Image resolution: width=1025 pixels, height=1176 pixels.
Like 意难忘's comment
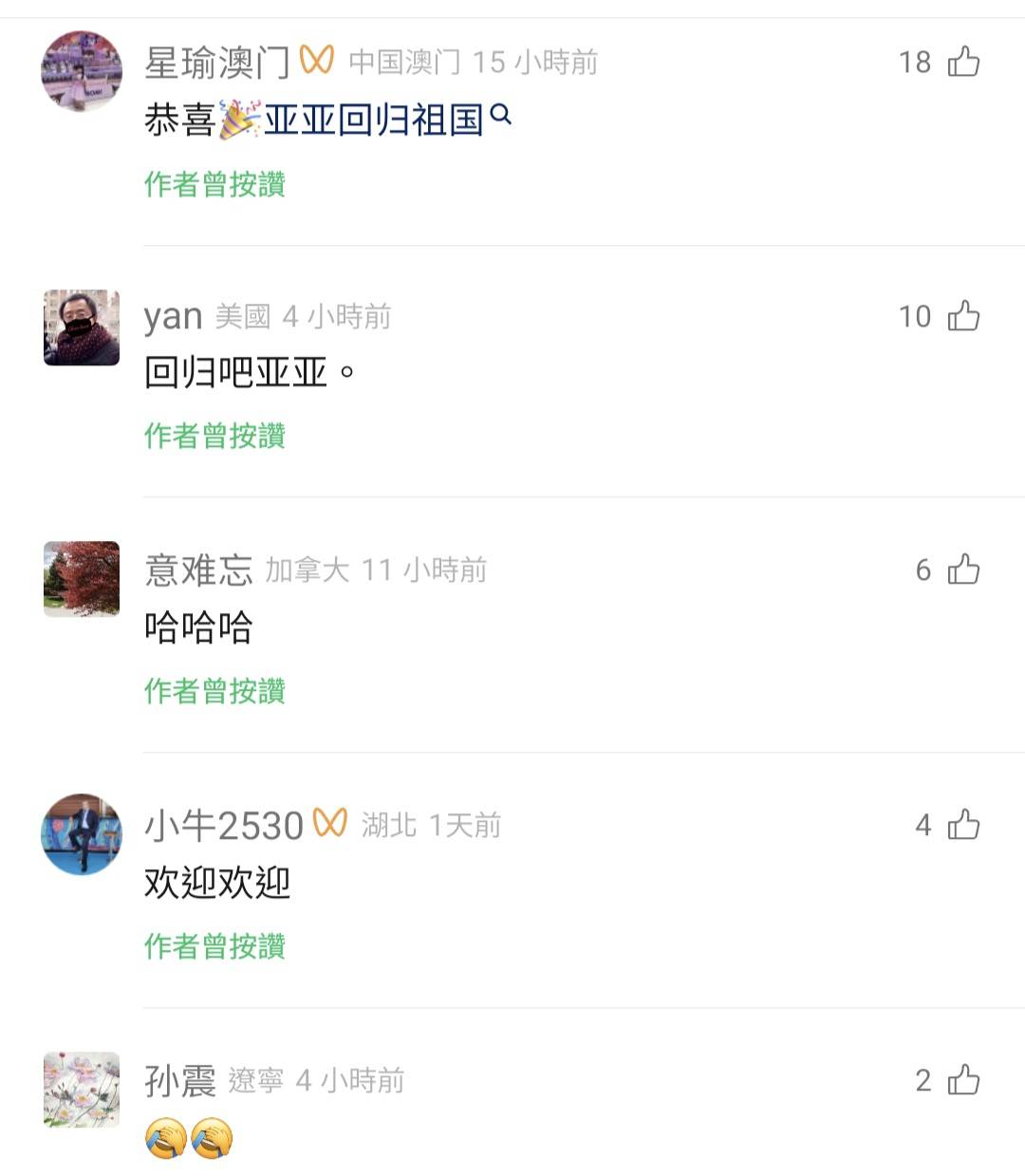(x=963, y=569)
